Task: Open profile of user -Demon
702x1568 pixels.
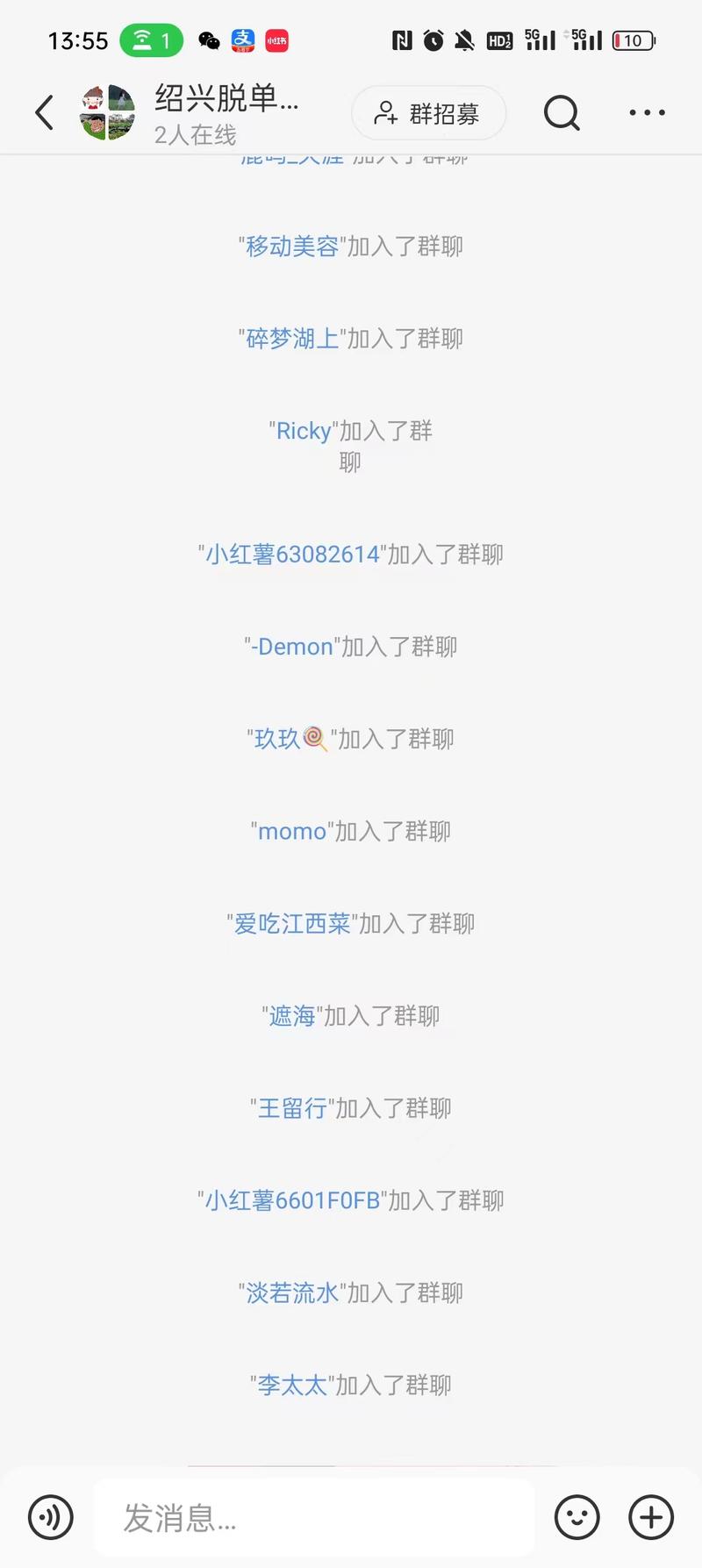Action: pyautogui.click(x=291, y=647)
